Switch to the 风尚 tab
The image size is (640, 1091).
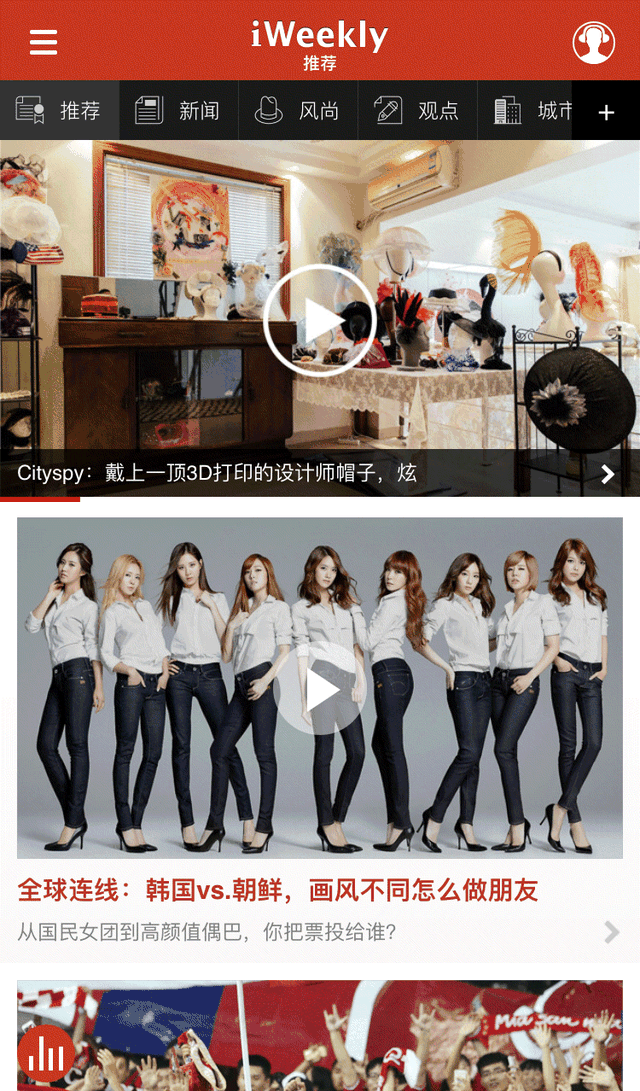[298, 111]
